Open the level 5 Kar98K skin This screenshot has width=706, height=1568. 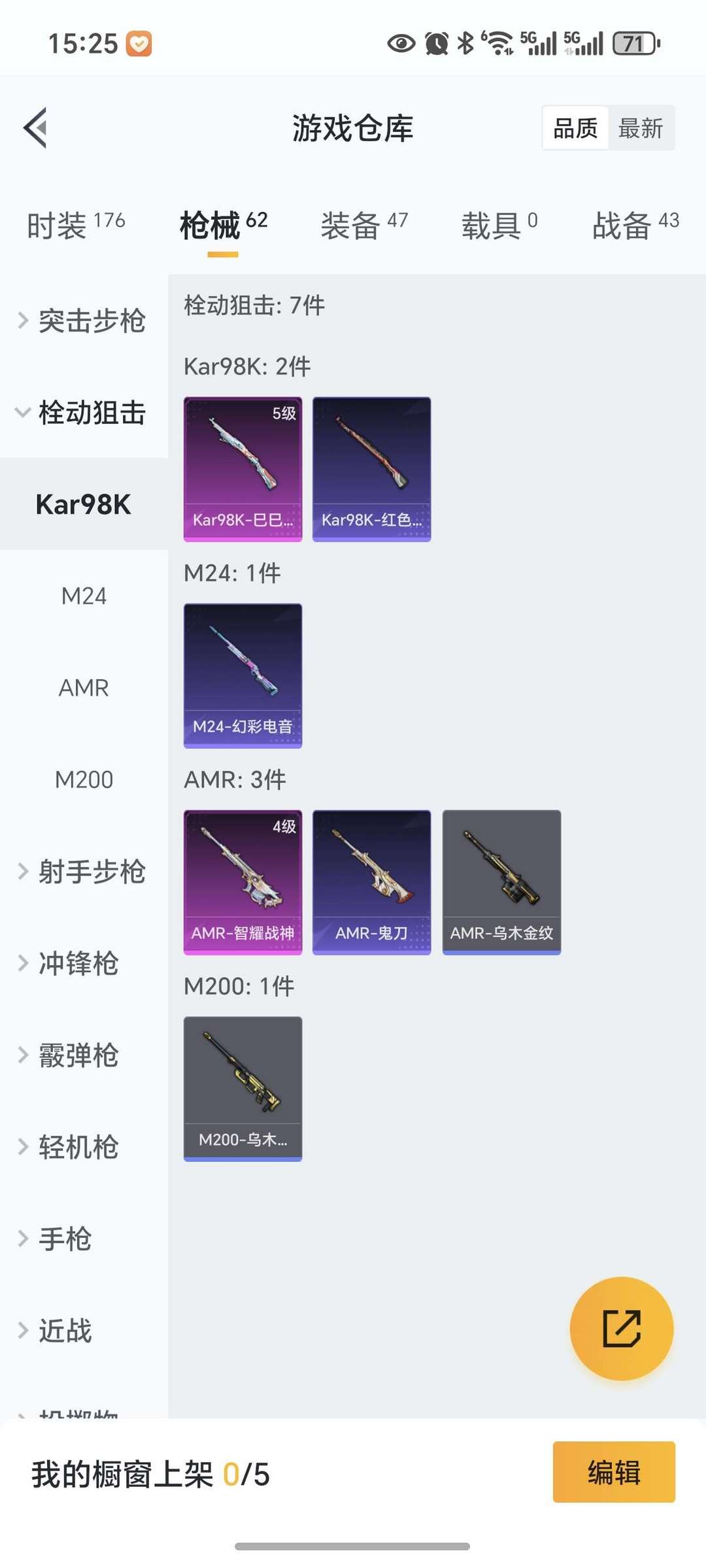[x=243, y=469]
